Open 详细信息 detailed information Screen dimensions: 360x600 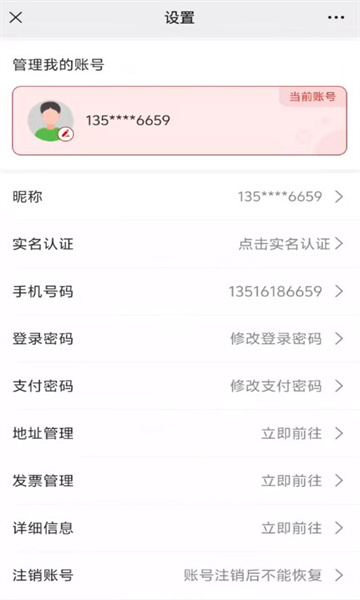180,528
